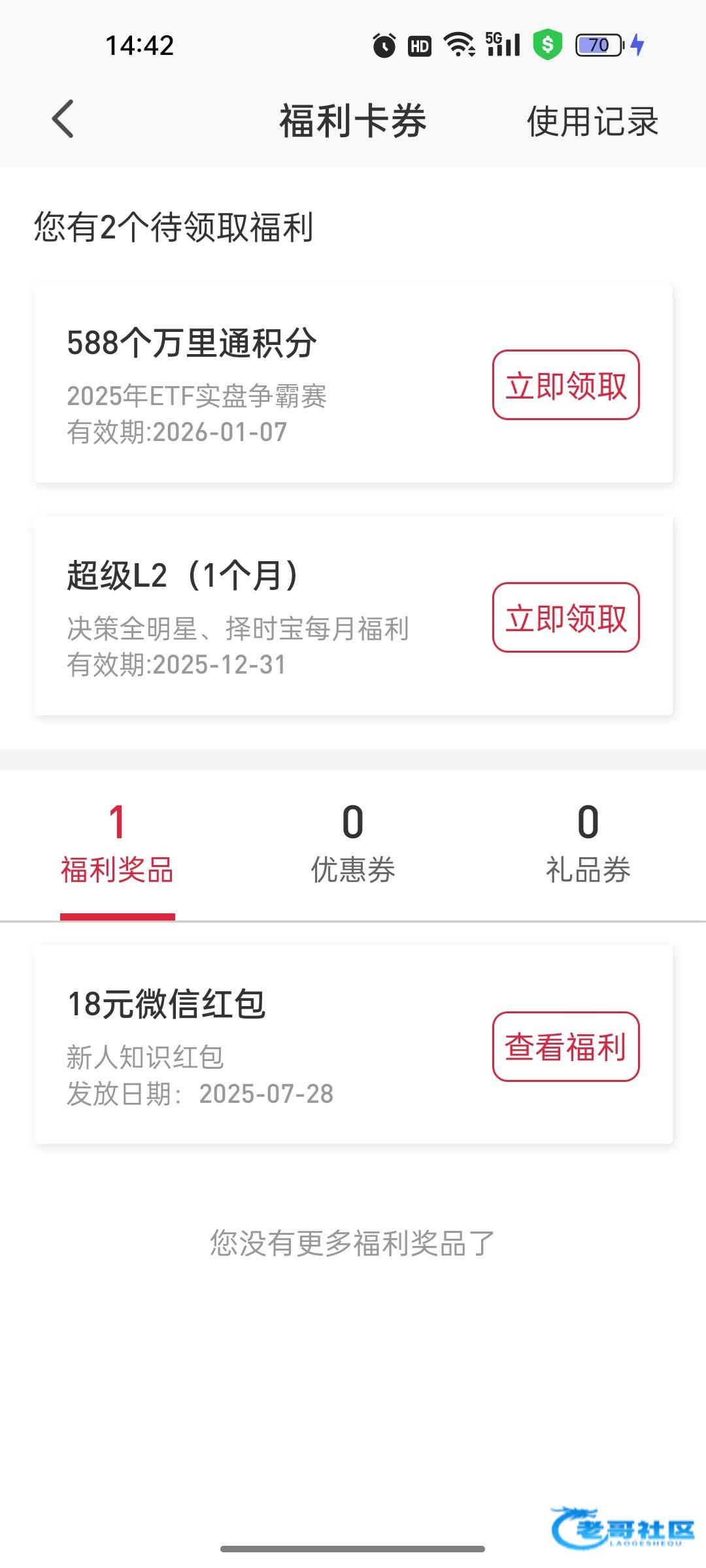Switch to the 优惠券 tab
The height and width of the screenshot is (1568, 706).
pyautogui.click(x=353, y=844)
